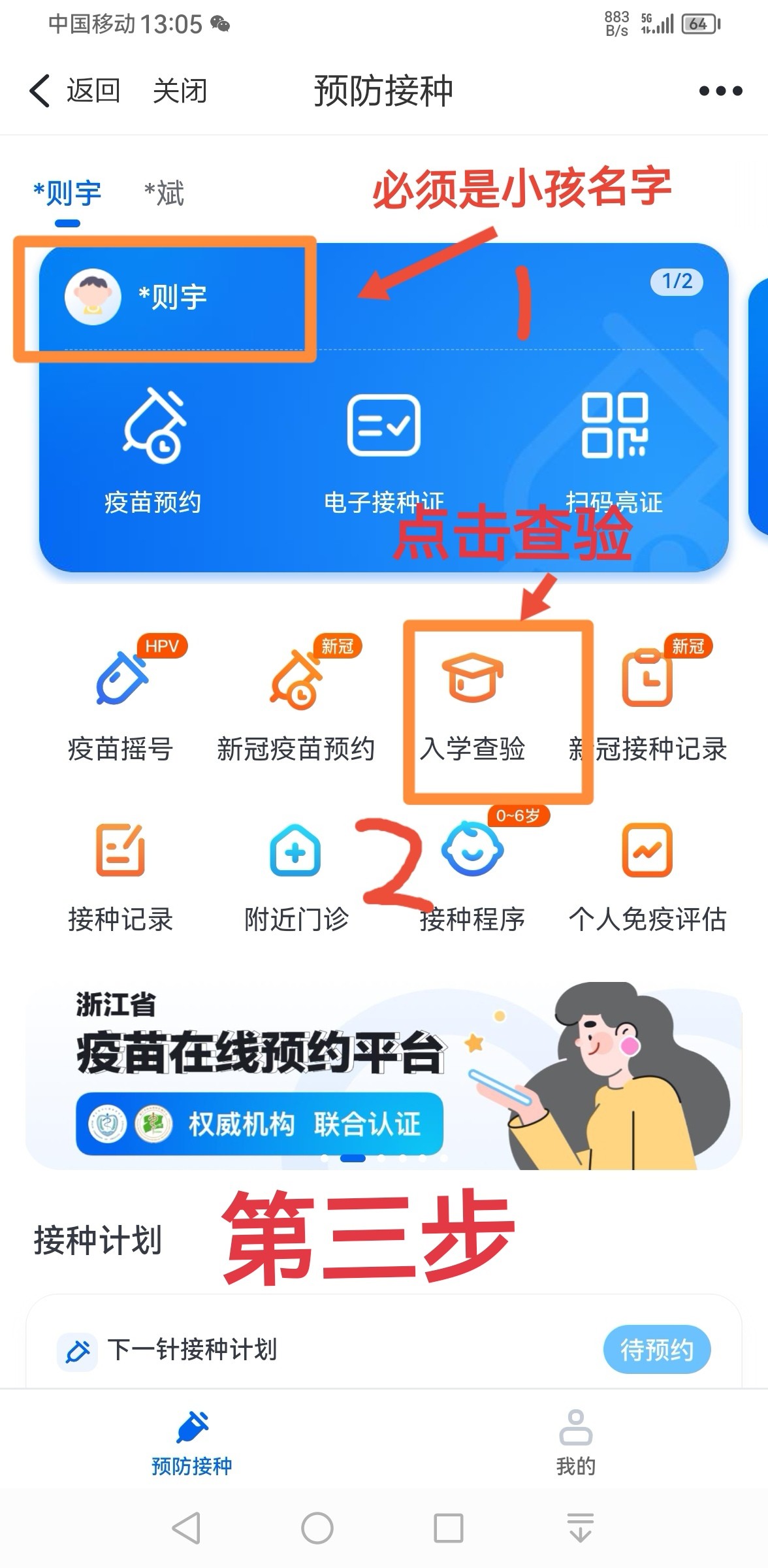Switch to the *斌 profile tab
This screenshot has height=1568, width=768.
coord(164,193)
